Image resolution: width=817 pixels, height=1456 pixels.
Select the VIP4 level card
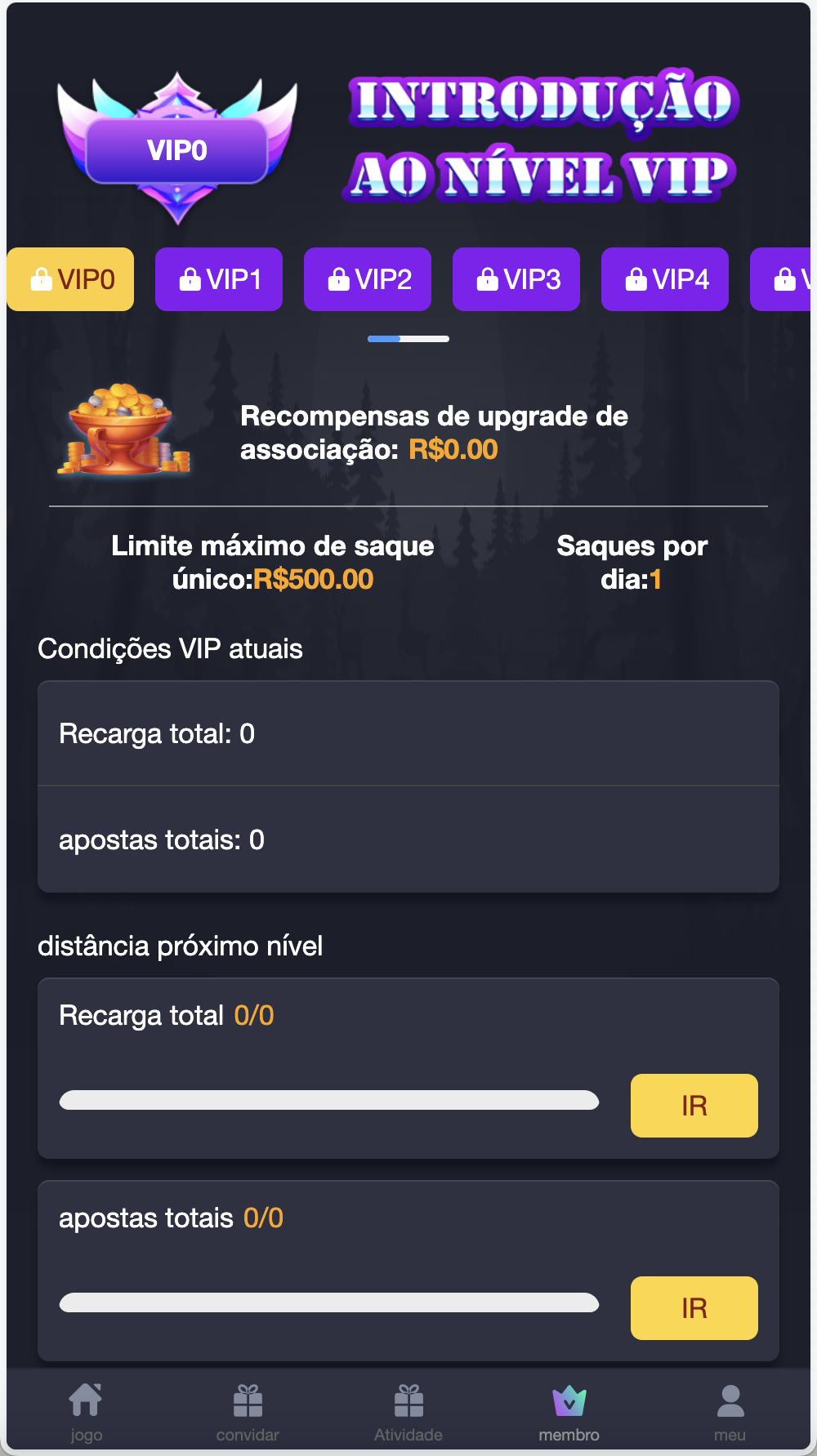[664, 278]
